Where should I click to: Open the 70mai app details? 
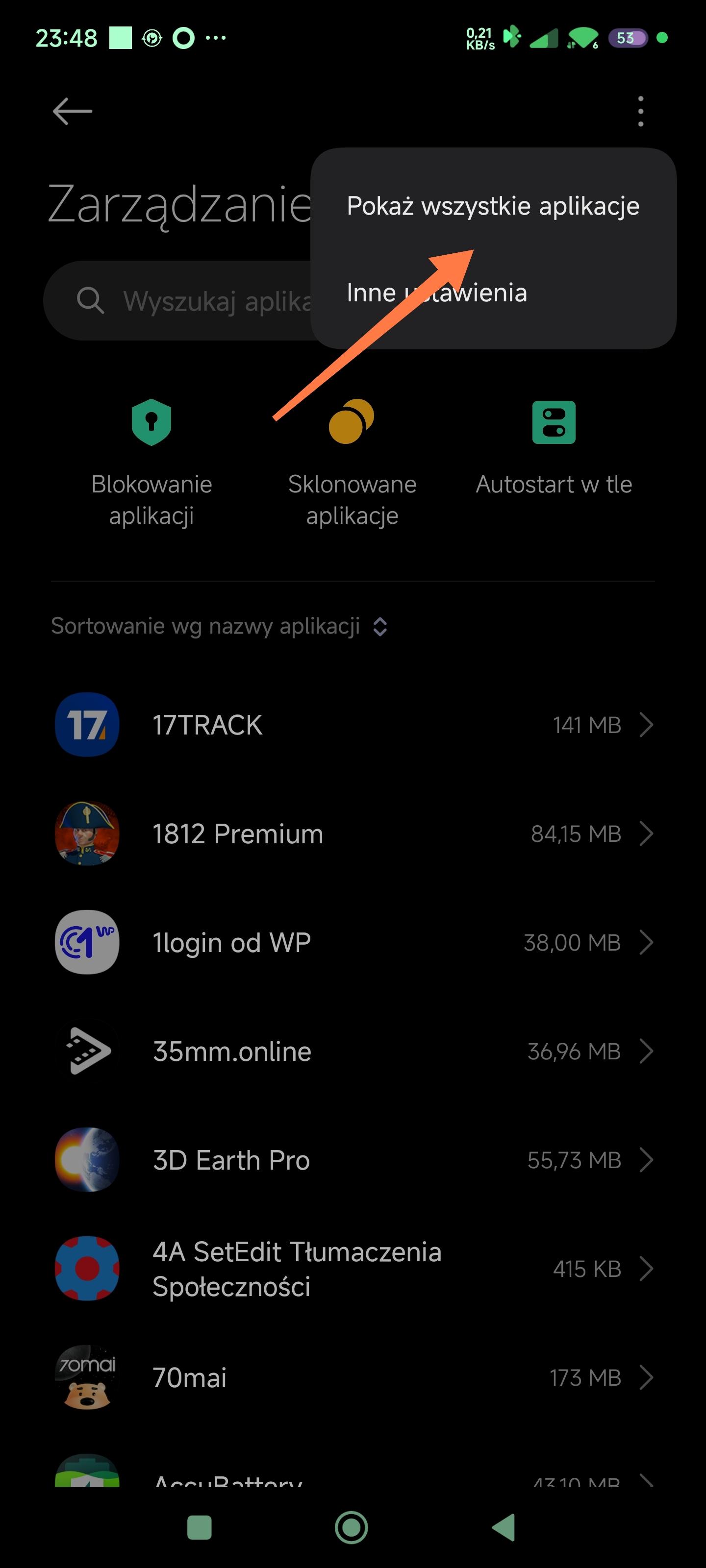(353, 1377)
